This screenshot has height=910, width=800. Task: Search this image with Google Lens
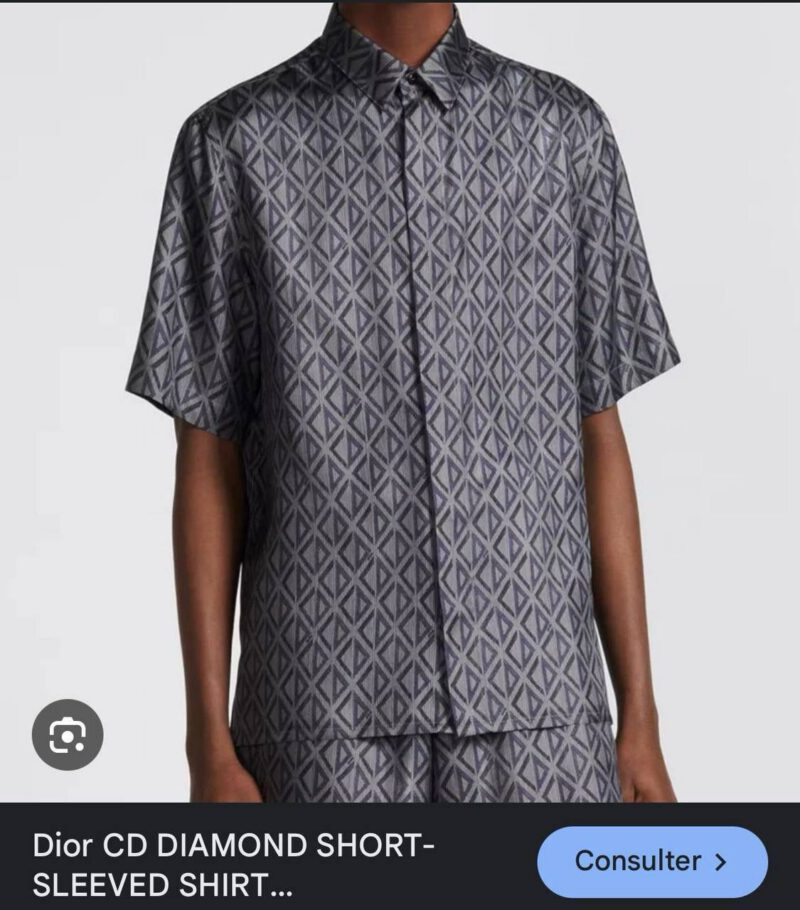click(x=67, y=734)
